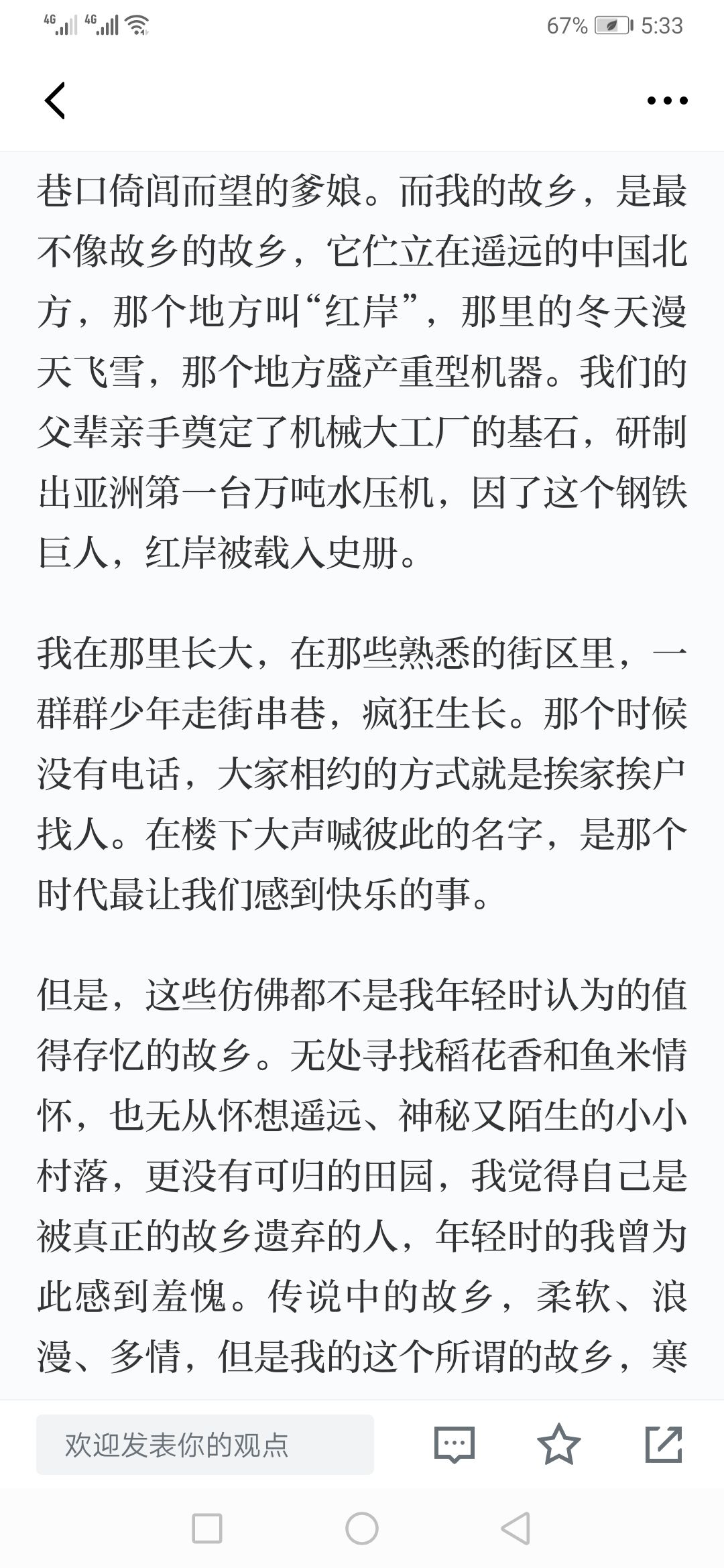
Task: Tap the 欢迎发表你的观点 comment field
Action: (x=205, y=1445)
